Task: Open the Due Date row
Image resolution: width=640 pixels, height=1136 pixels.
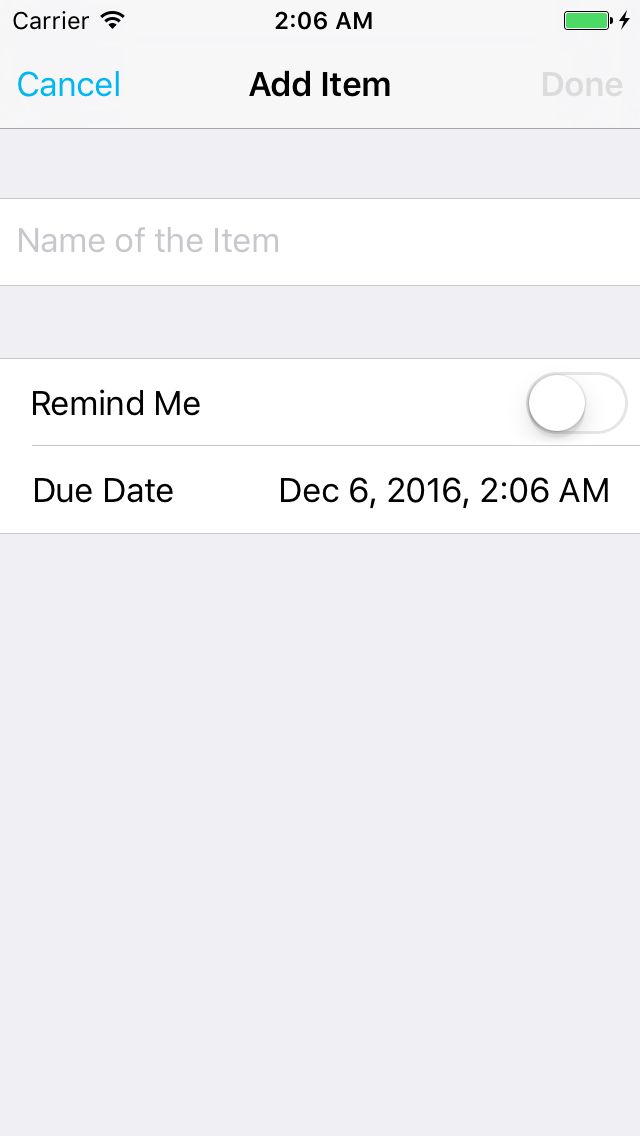Action: click(320, 490)
